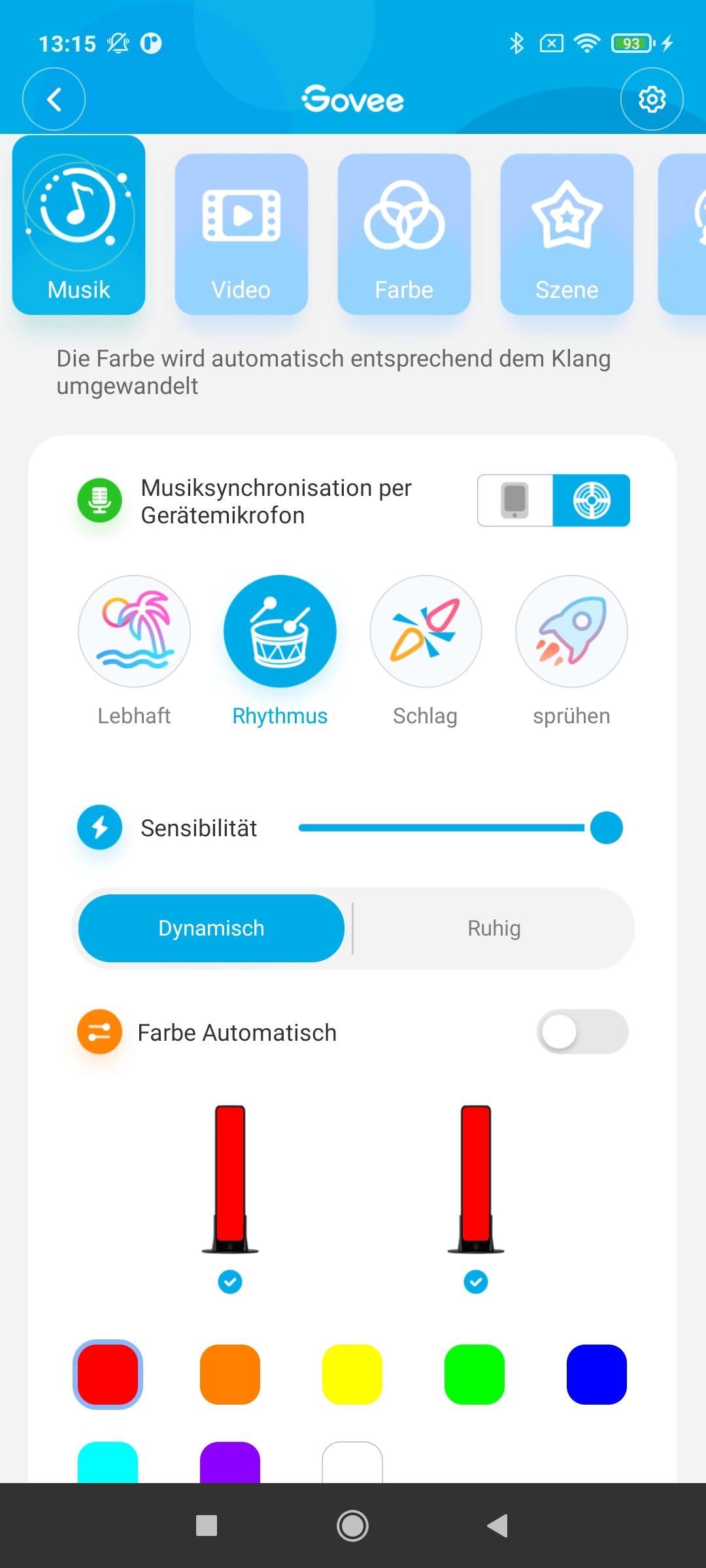The image size is (706, 1568).
Task: Select the Farbe mode
Action: coord(404,234)
